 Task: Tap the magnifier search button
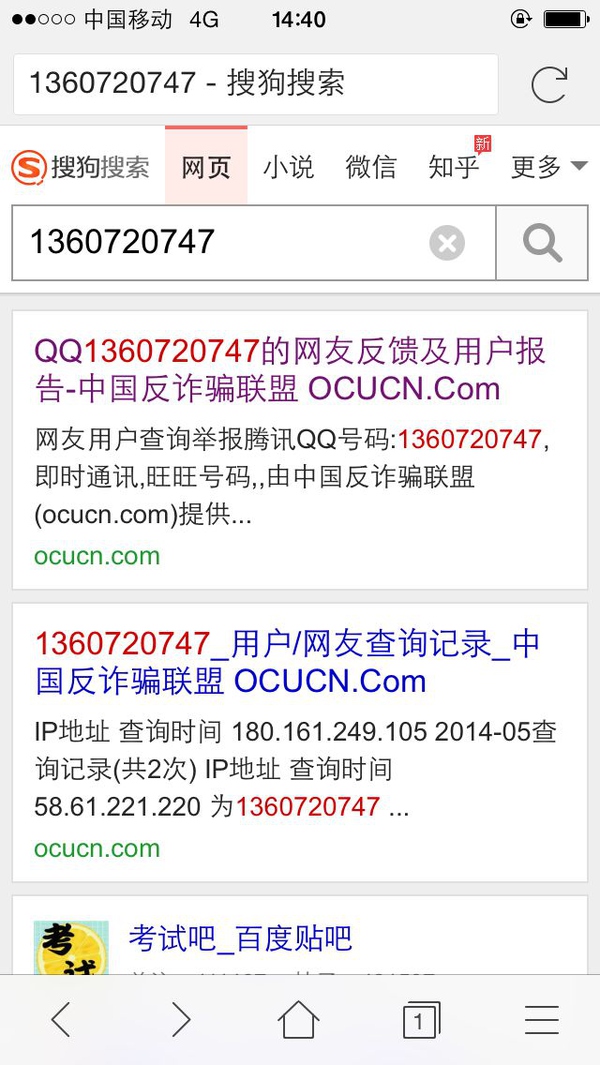[x=542, y=242]
